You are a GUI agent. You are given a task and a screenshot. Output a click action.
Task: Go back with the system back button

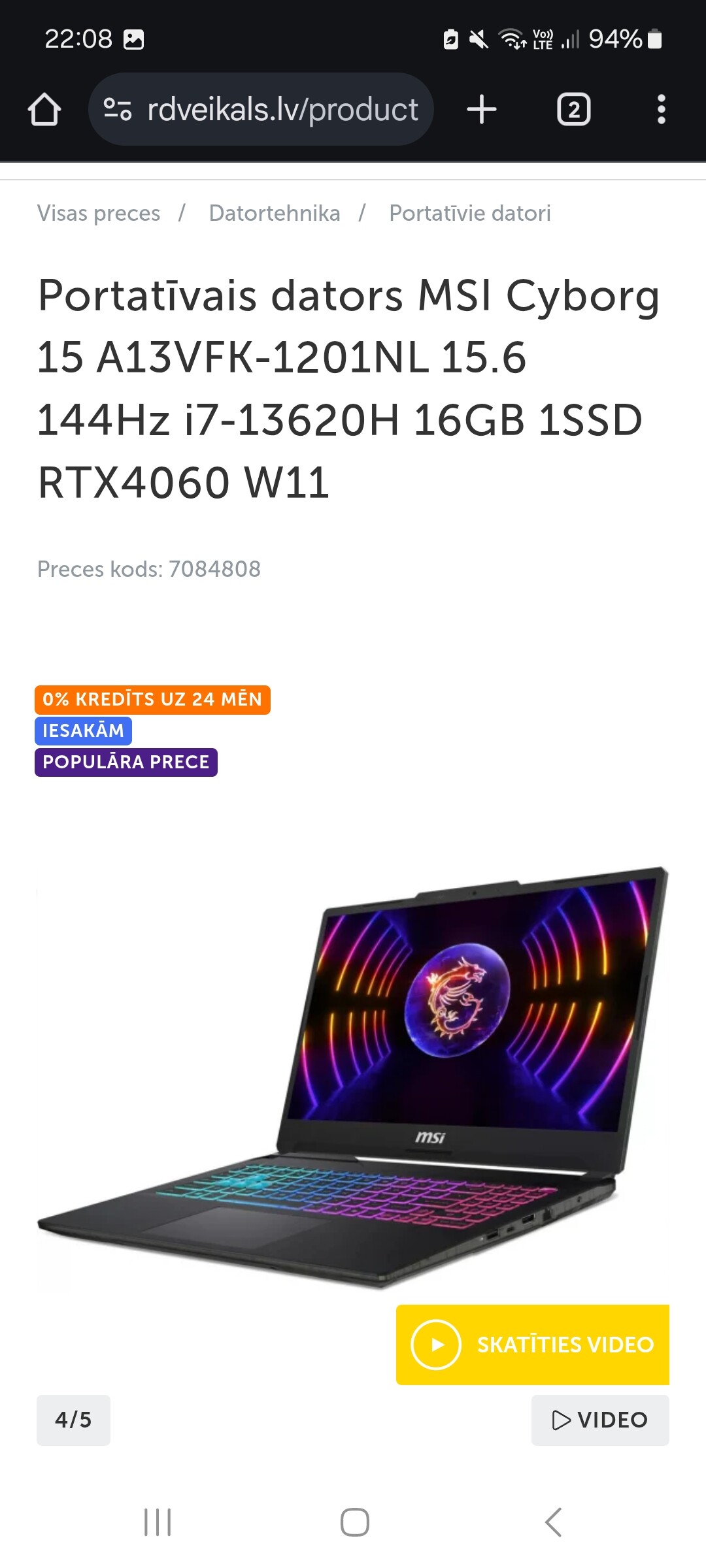pyautogui.click(x=552, y=1522)
